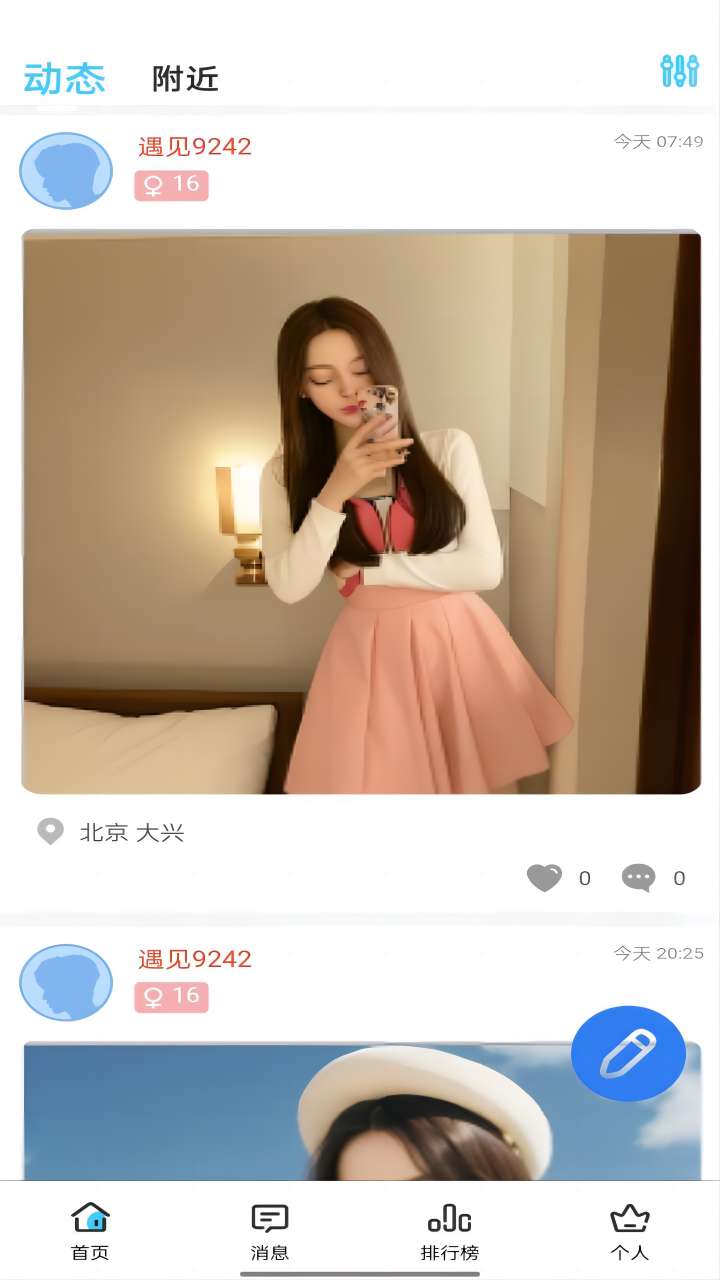Viewport: 720px width, 1280px height.
Task: Open the 个人 tab
Action: [x=630, y=1231]
